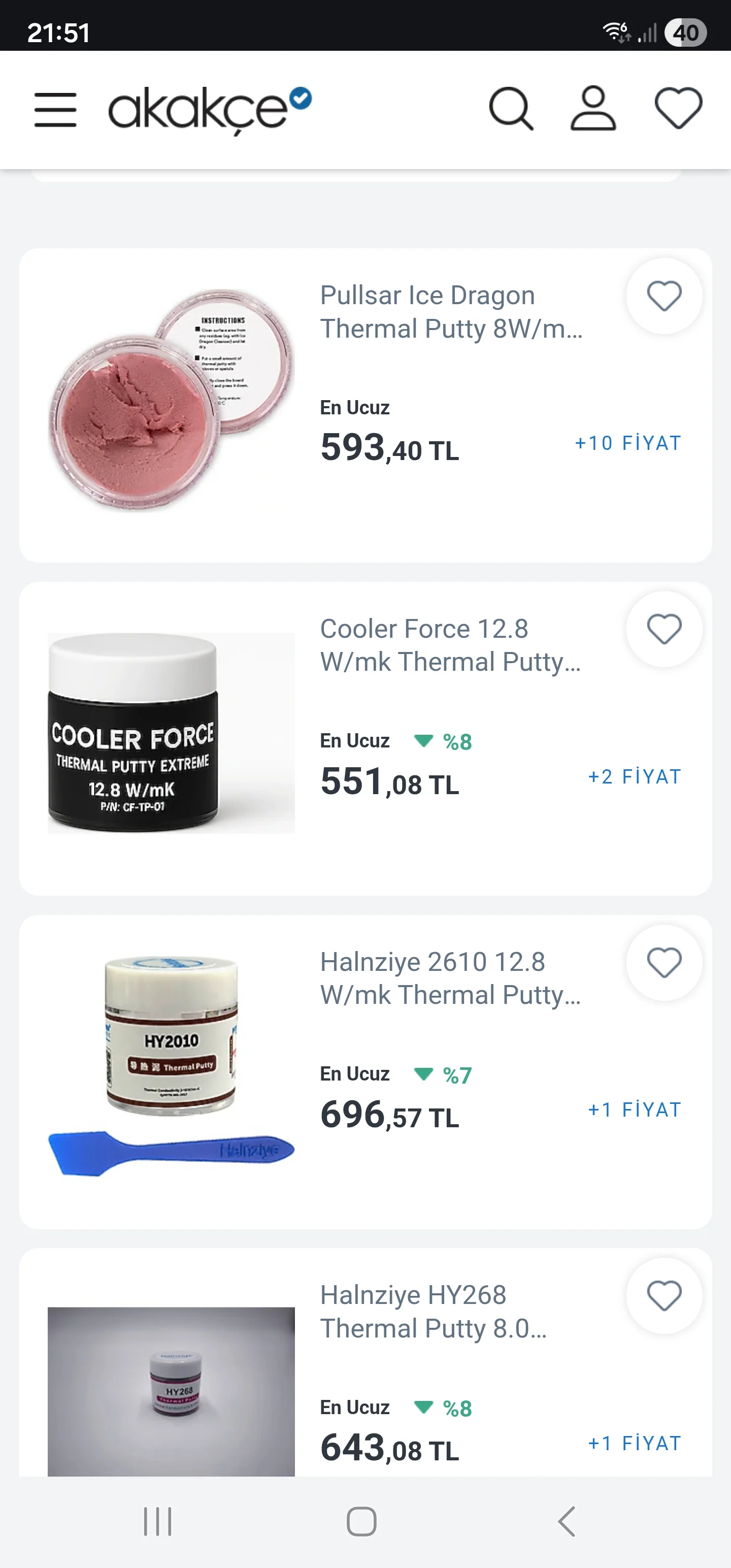Open Cooler Force 12.8 W/mk product
Screen dimensions: 731x1568
pyautogui.click(x=450, y=645)
